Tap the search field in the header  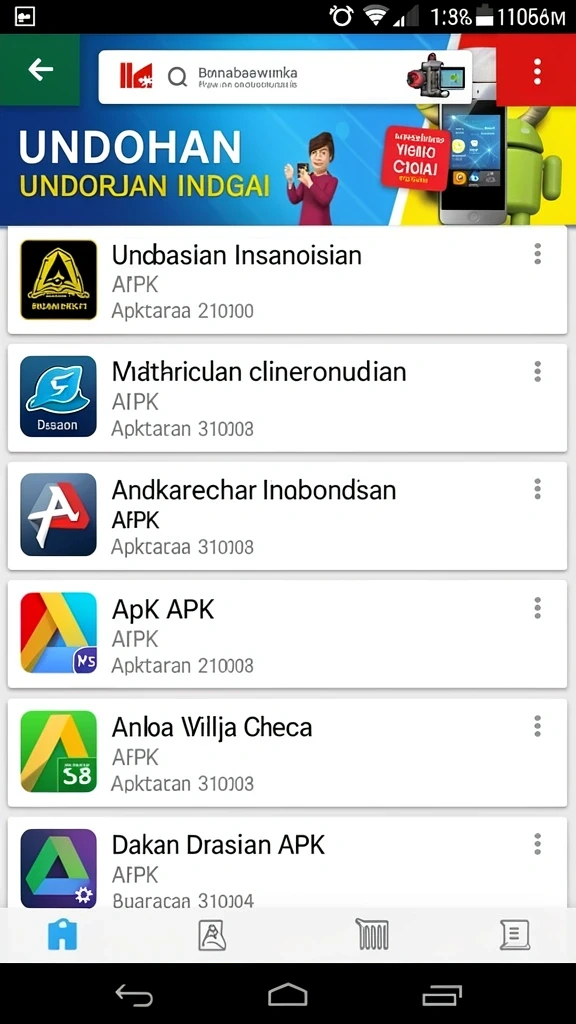coord(285,77)
